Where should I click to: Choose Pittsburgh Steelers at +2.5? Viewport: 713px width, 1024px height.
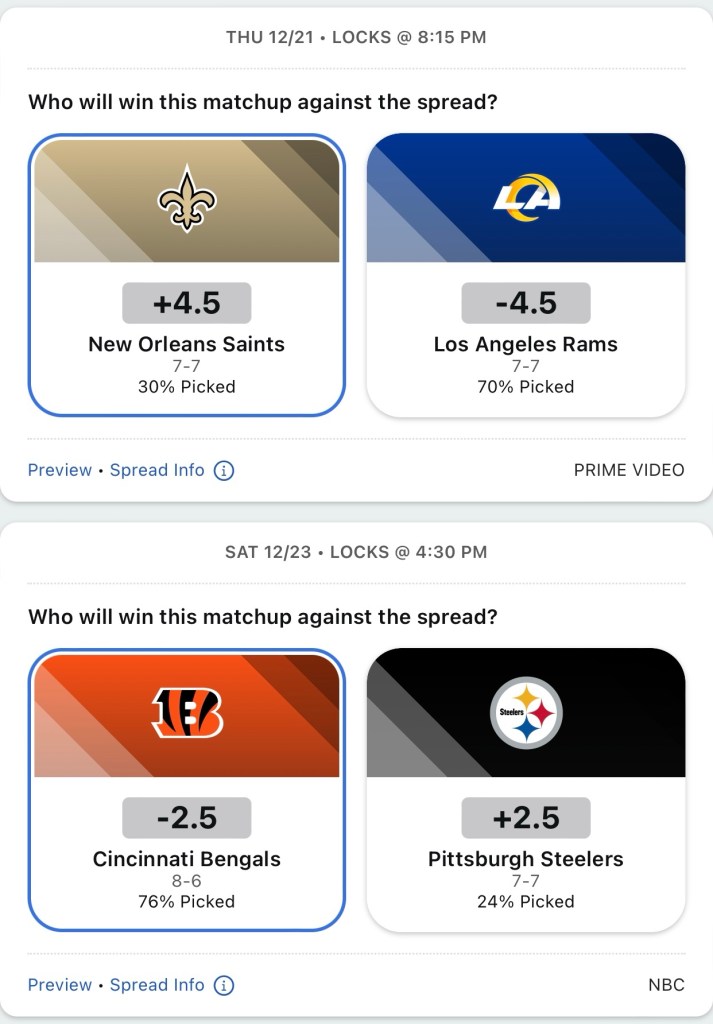pyautogui.click(x=525, y=790)
